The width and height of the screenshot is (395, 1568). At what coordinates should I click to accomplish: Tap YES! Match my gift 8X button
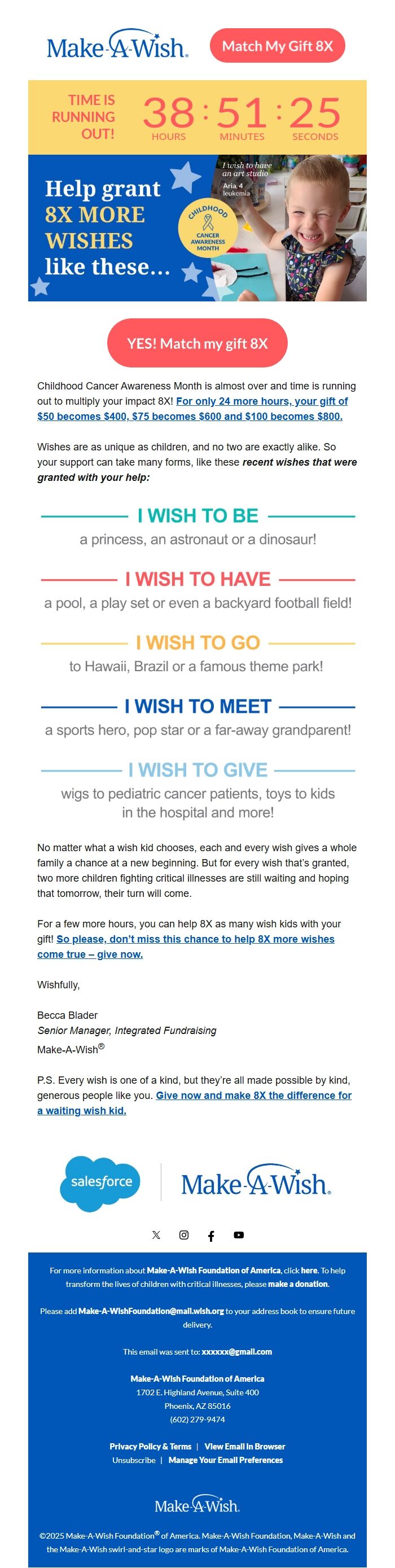click(x=197, y=343)
